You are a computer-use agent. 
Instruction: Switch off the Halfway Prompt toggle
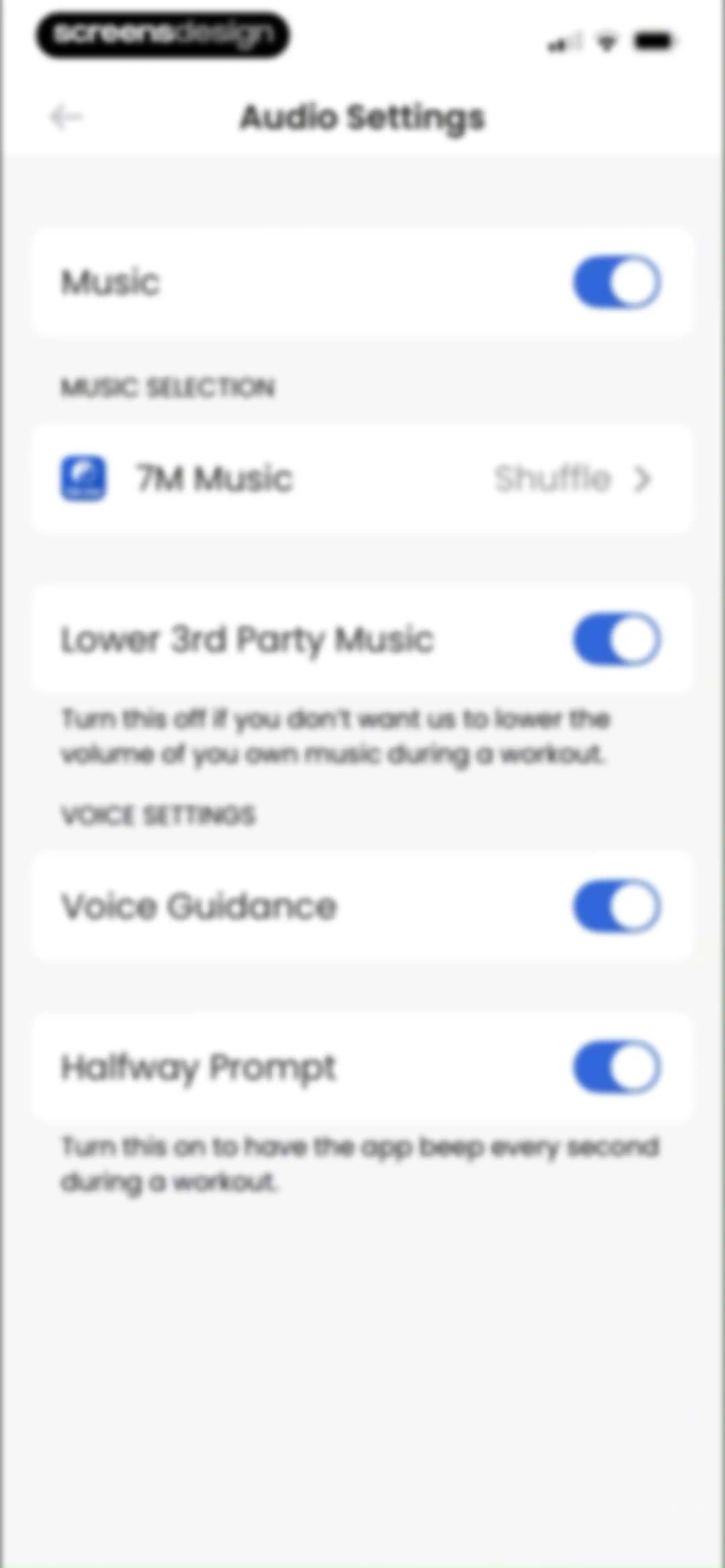coord(617,1067)
